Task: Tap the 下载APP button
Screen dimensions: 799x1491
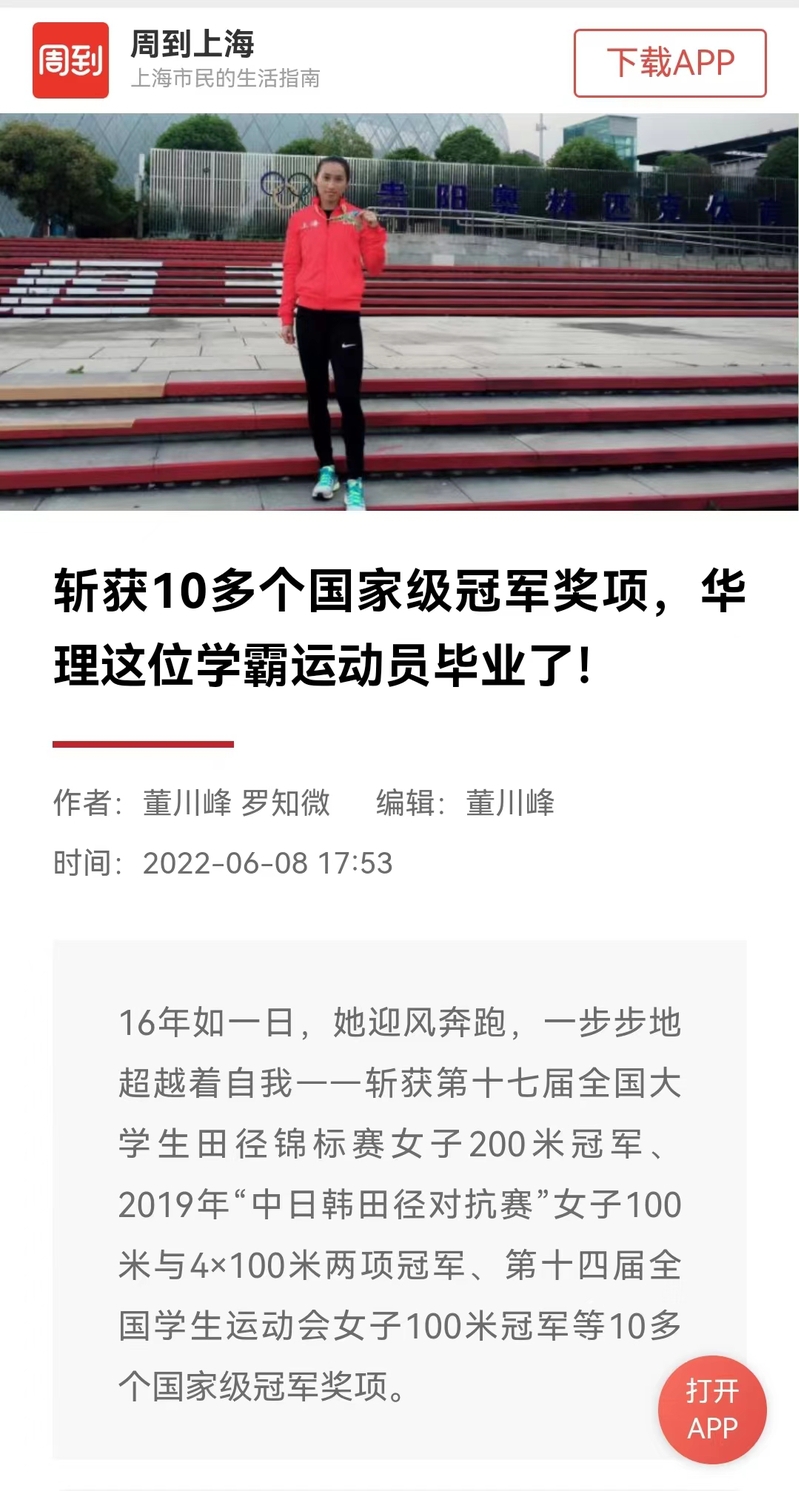Action: pyautogui.click(x=670, y=63)
